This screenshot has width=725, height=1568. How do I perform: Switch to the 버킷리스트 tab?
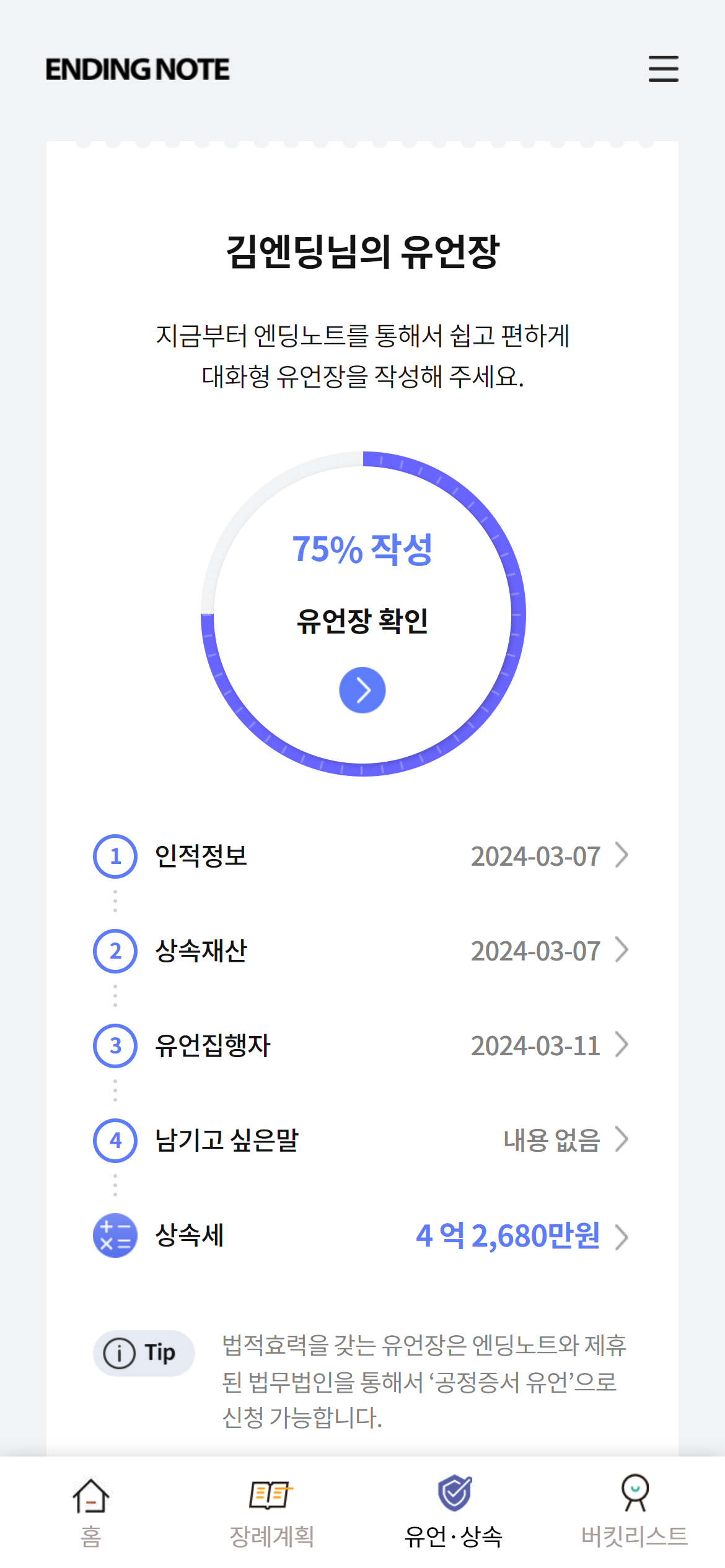click(x=635, y=1512)
